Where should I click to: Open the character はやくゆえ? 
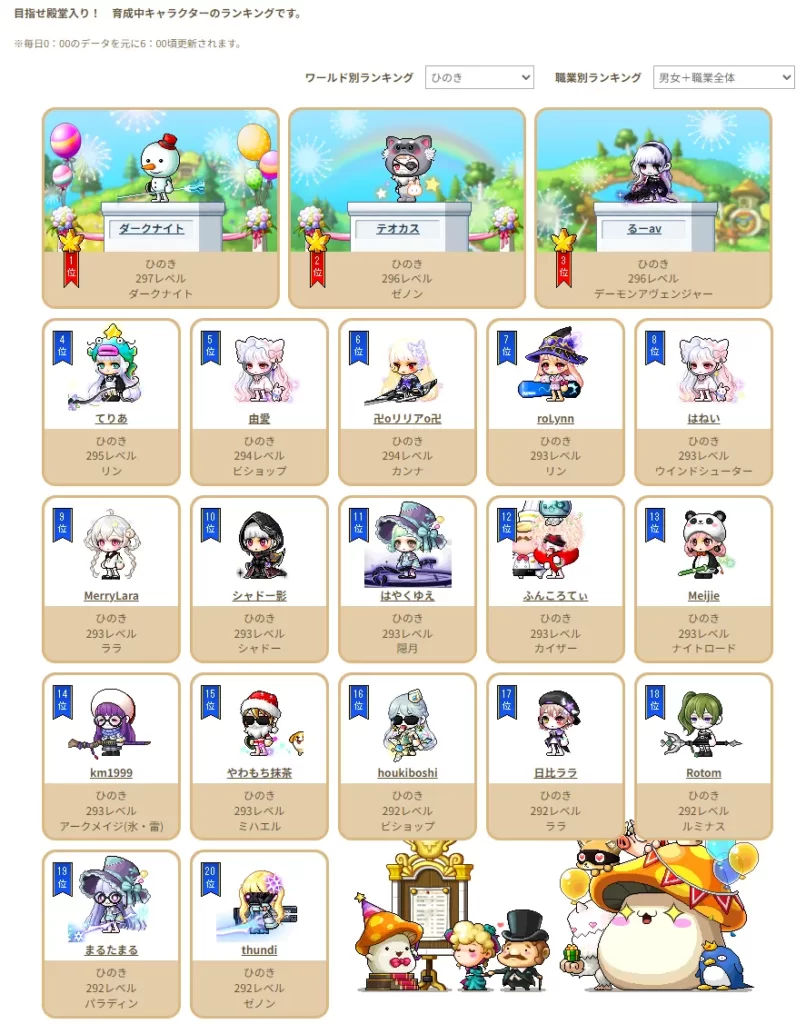coord(407,596)
